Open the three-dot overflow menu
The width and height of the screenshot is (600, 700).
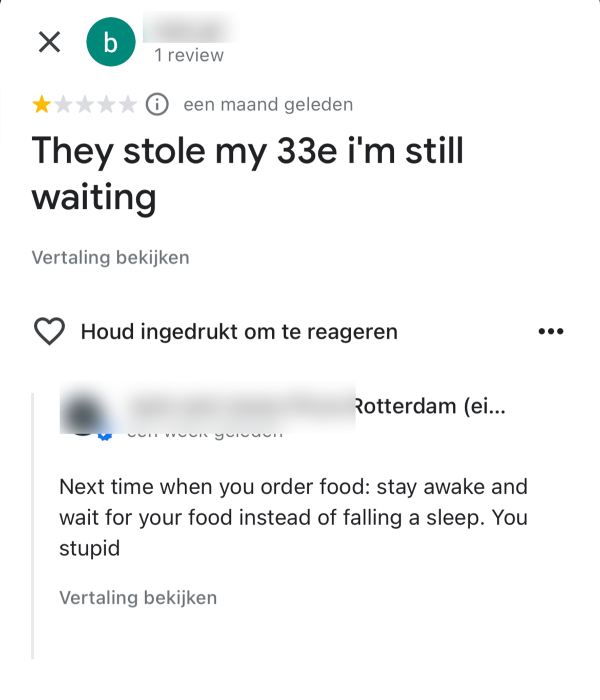(551, 332)
